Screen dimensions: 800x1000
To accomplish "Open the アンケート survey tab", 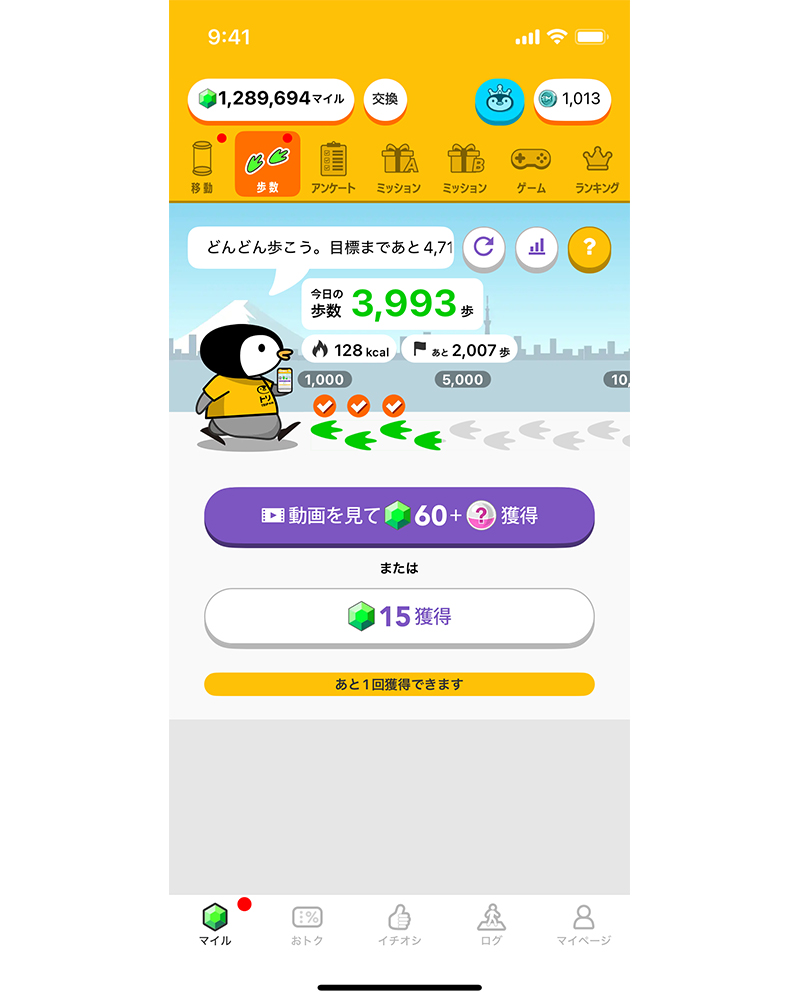I will [333, 166].
